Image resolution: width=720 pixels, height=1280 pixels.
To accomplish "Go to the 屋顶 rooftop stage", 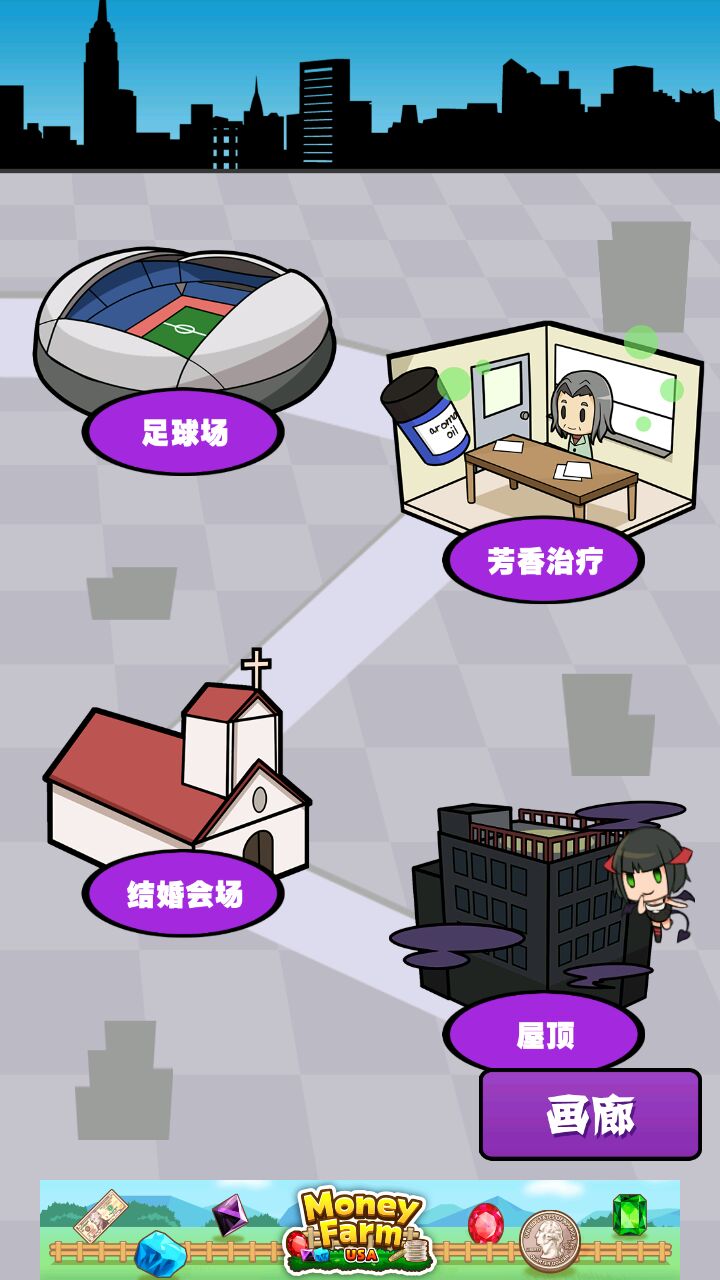I will tap(543, 1035).
